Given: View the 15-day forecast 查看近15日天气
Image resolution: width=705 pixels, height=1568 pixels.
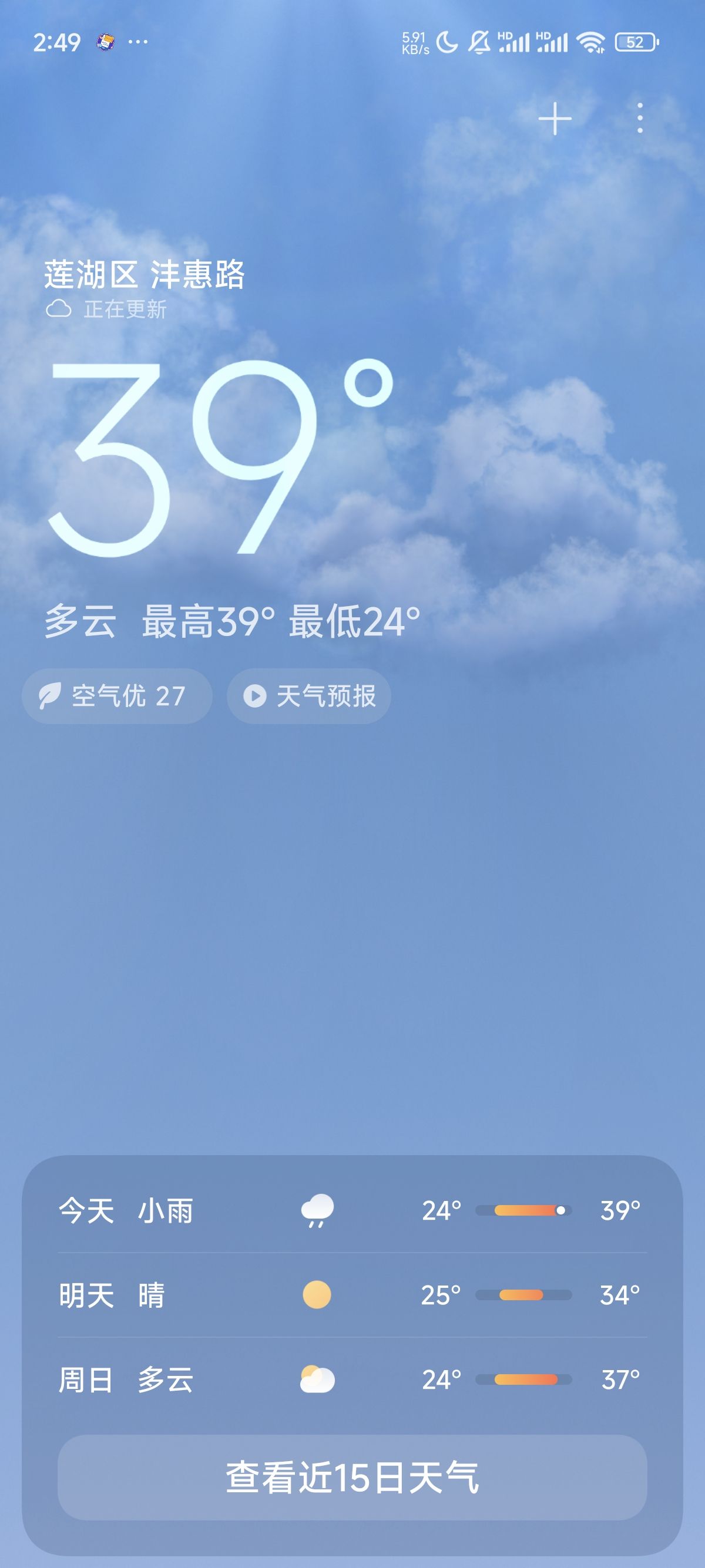Looking at the screenshot, I should click(x=352, y=1478).
